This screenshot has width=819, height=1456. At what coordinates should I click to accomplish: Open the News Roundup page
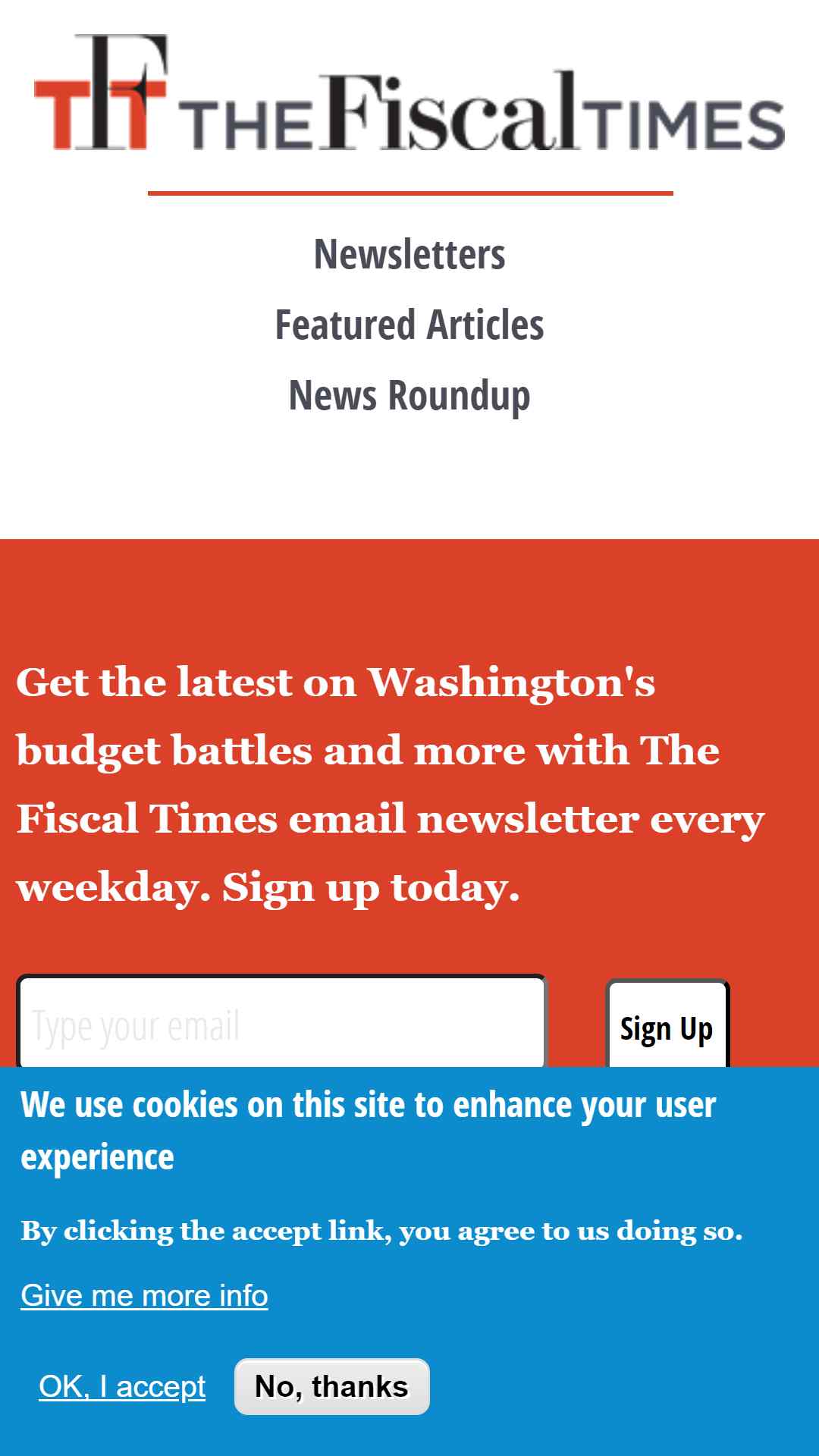(x=409, y=396)
